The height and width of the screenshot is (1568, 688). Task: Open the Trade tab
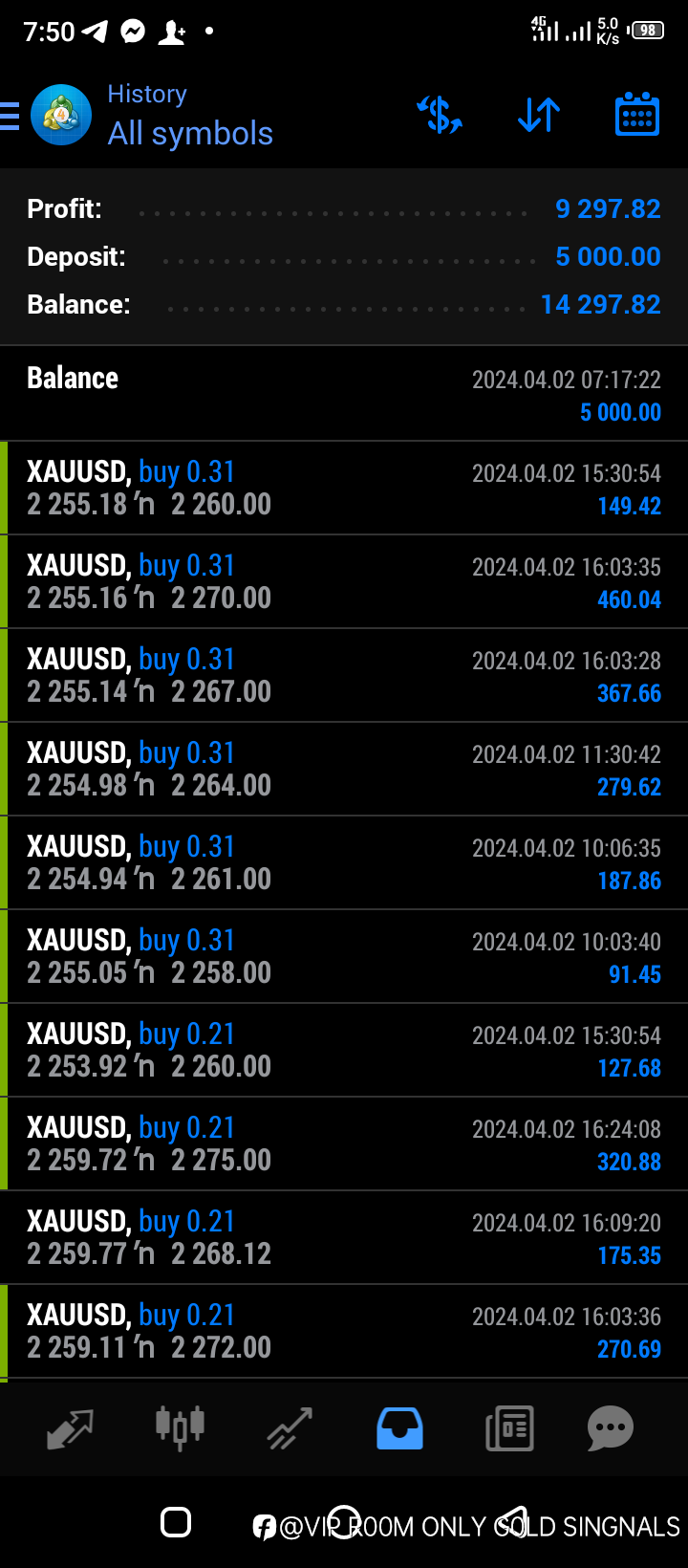[290, 1428]
